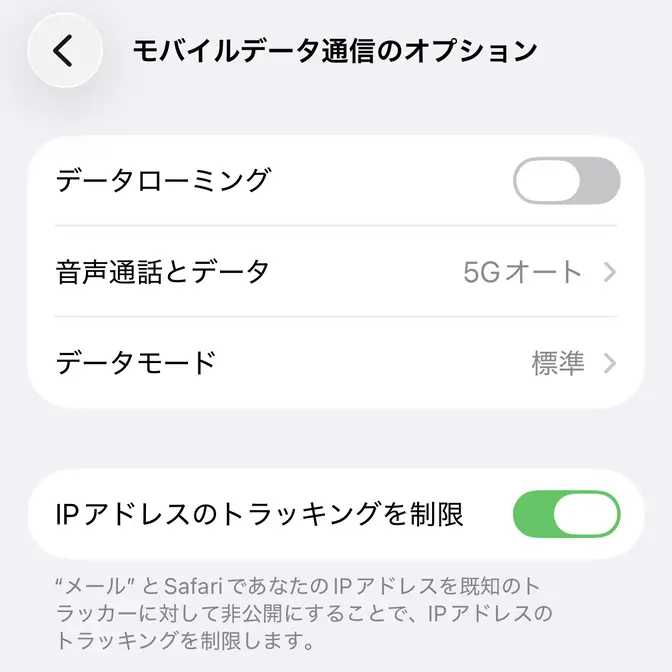
Task: Go back using the back arrow
Action: coord(65,51)
